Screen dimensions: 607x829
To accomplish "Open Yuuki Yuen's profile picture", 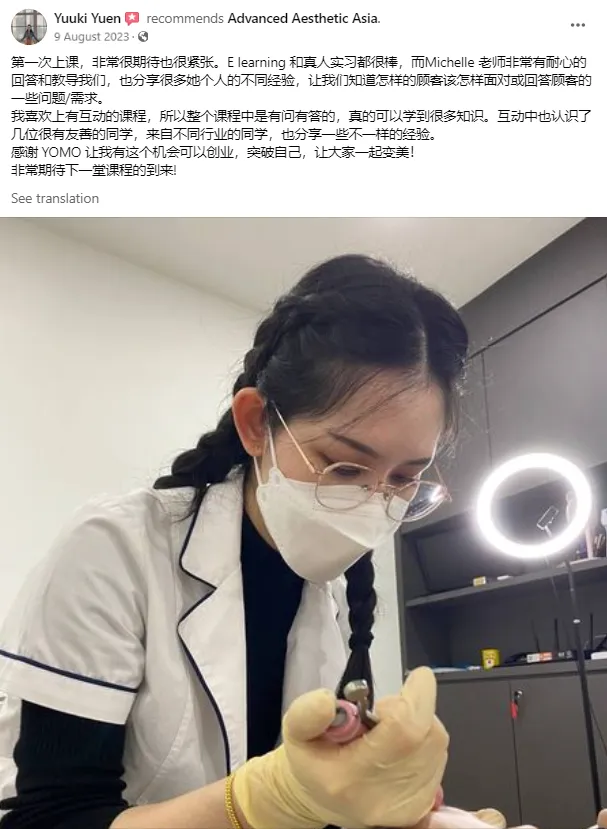I will [x=29, y=27].
